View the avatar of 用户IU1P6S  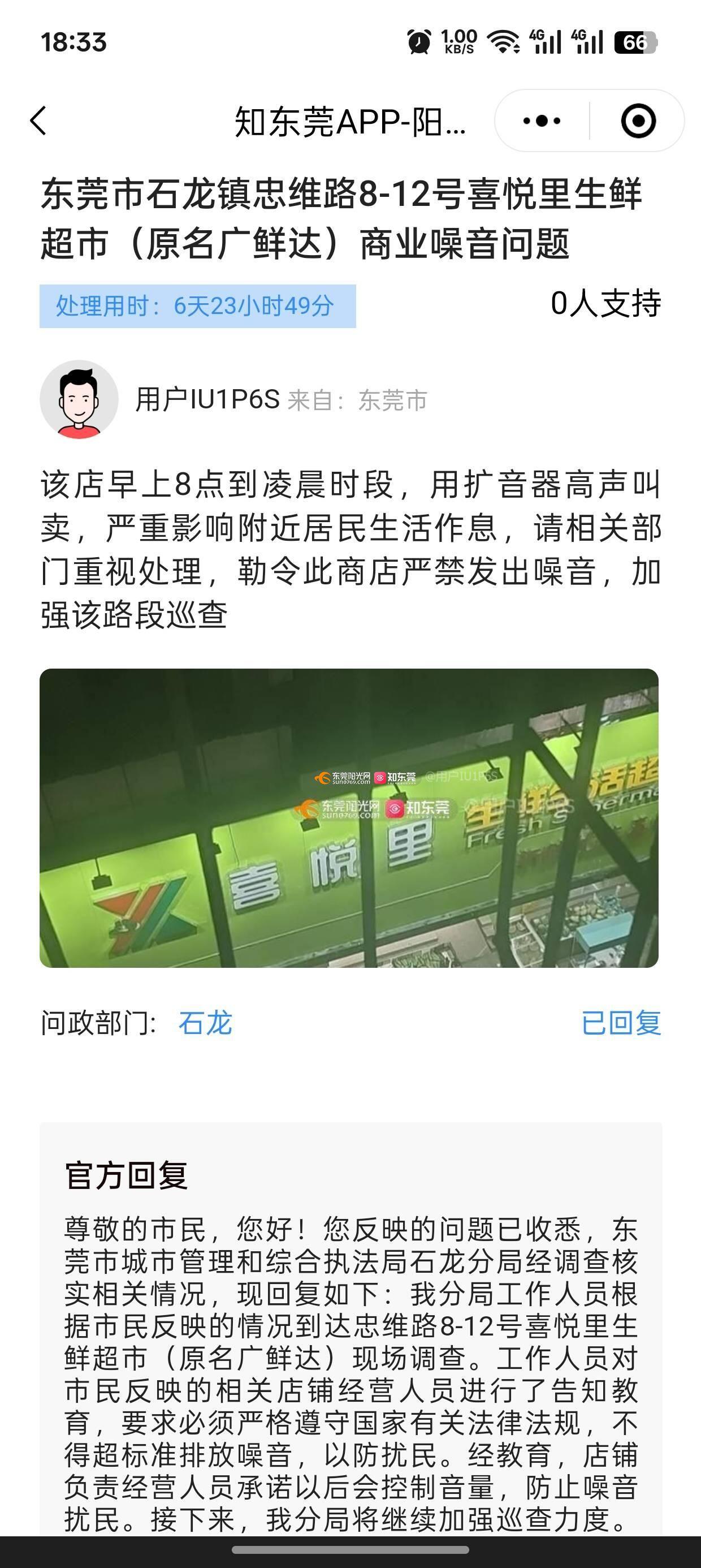tap(79, 399)
